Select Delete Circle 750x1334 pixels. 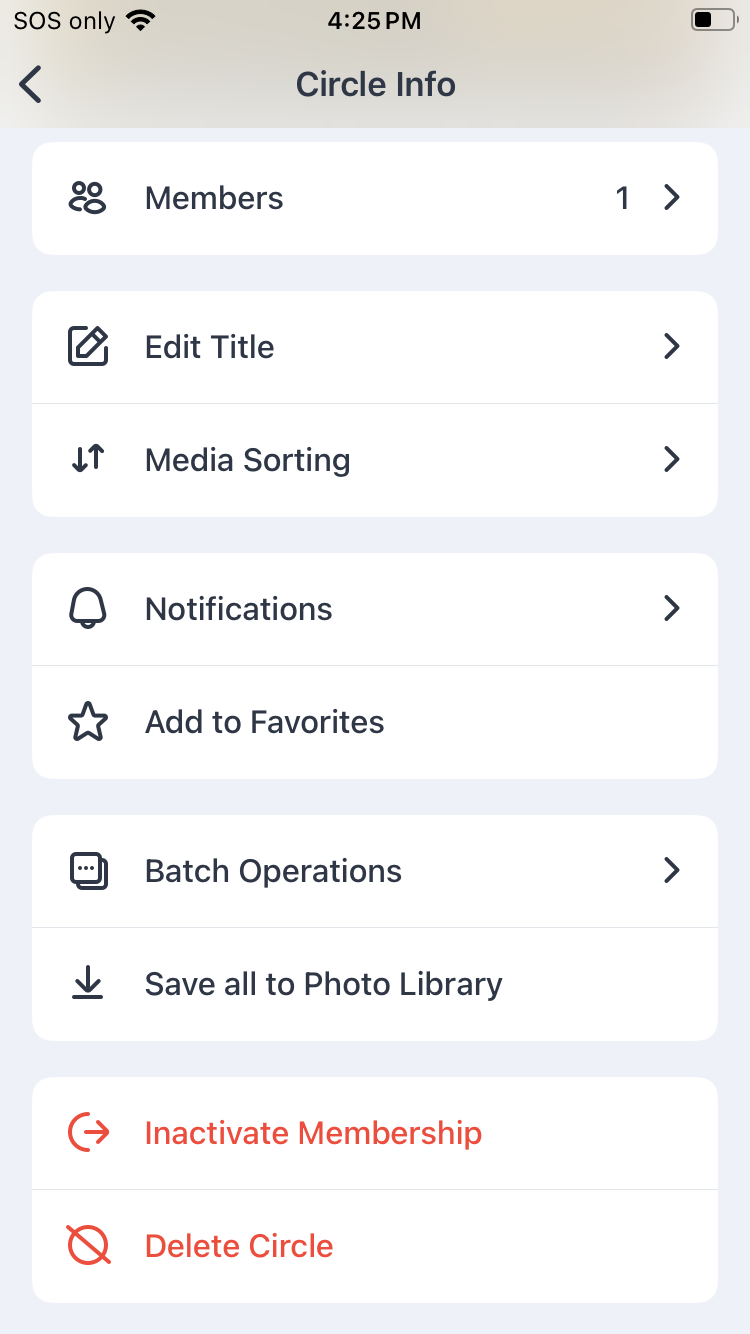pyautogui.click(x=375, y=1246)
